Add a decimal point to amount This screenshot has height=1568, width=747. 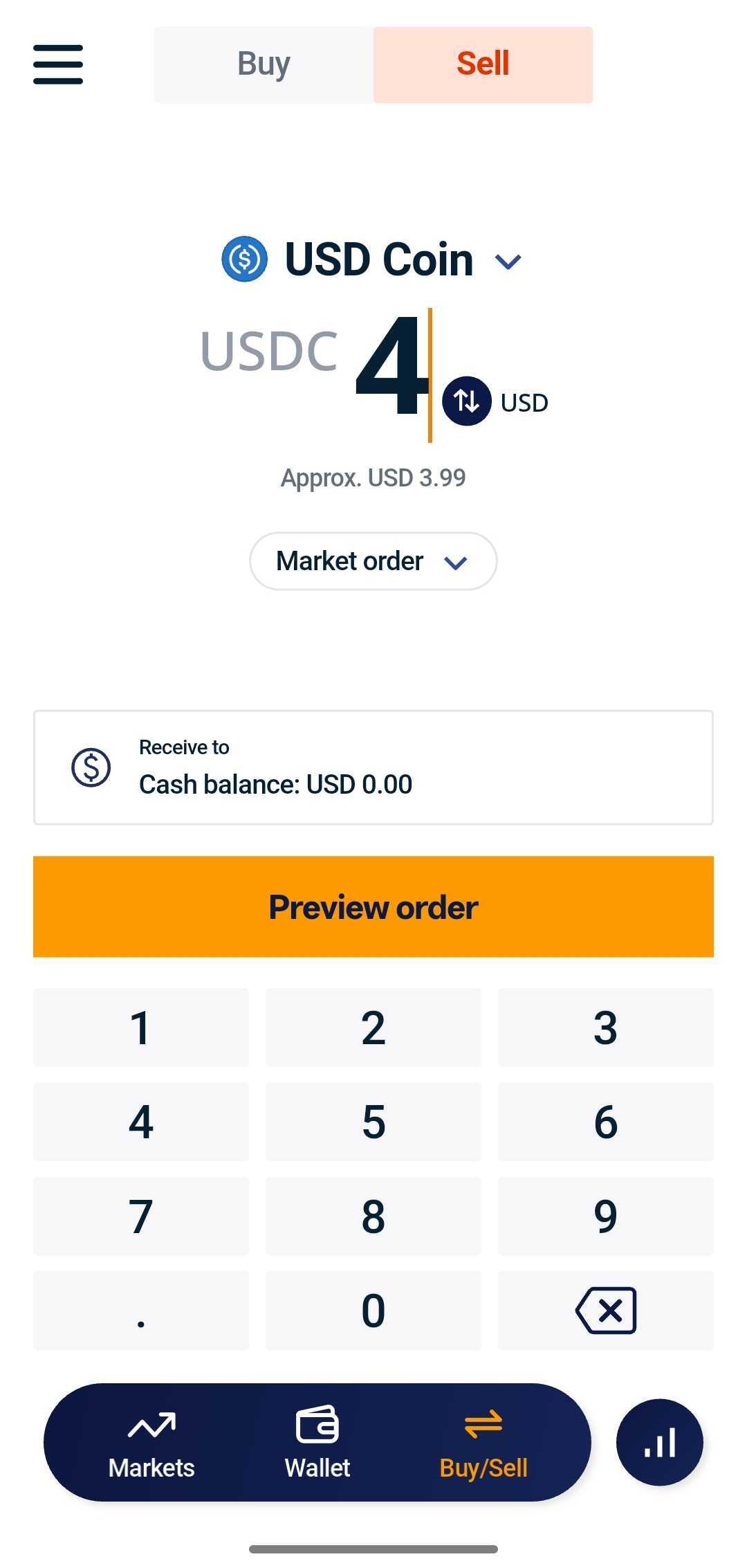point(141,1310)
